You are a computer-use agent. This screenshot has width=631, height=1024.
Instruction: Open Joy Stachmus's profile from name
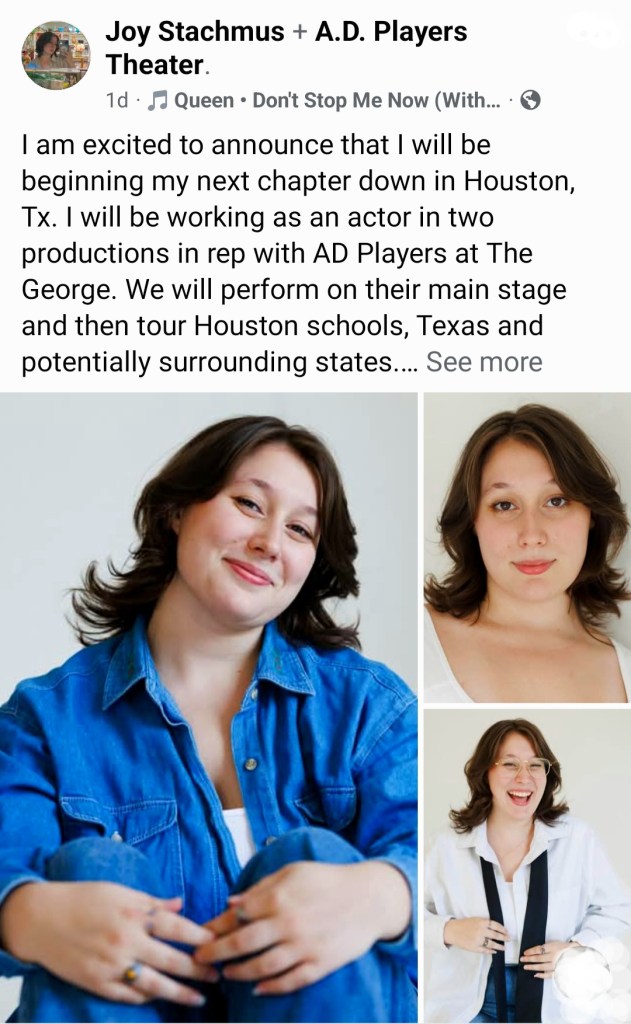194,33
